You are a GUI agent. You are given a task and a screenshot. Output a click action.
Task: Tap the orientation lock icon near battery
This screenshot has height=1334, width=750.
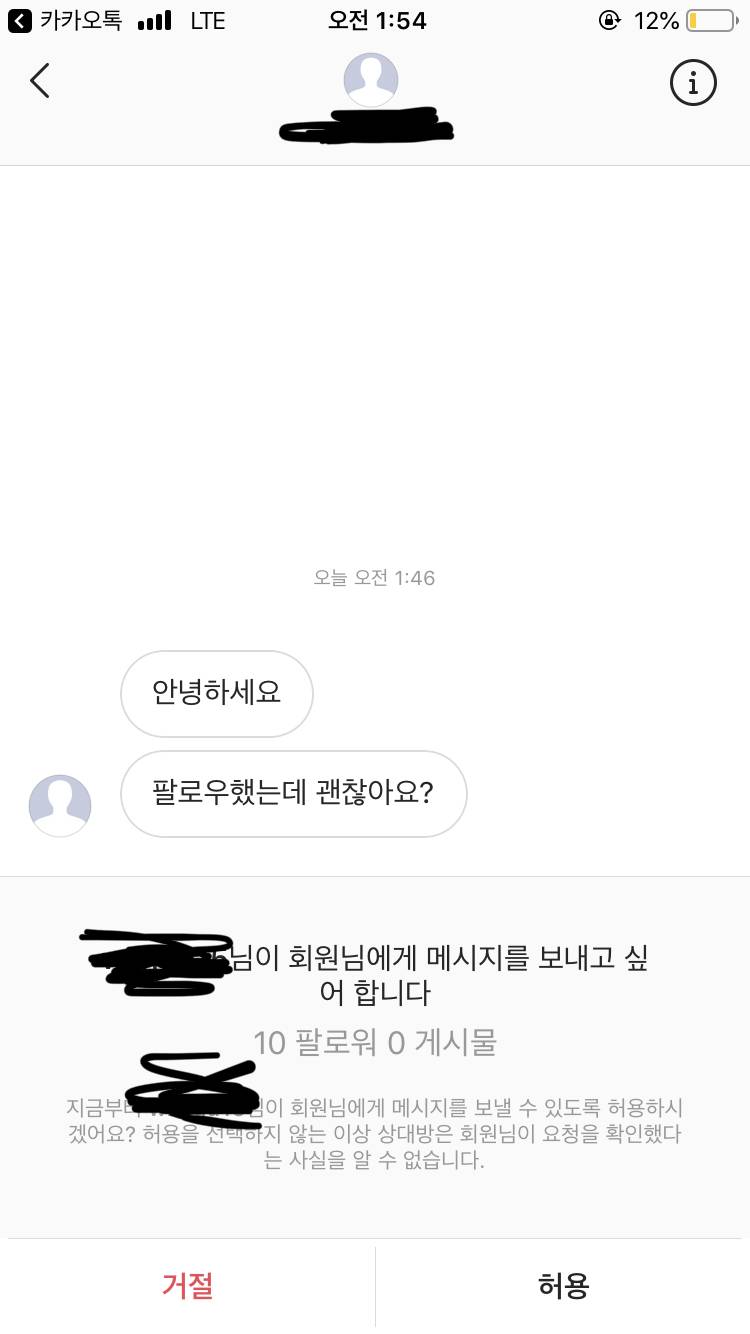(610, 18)
